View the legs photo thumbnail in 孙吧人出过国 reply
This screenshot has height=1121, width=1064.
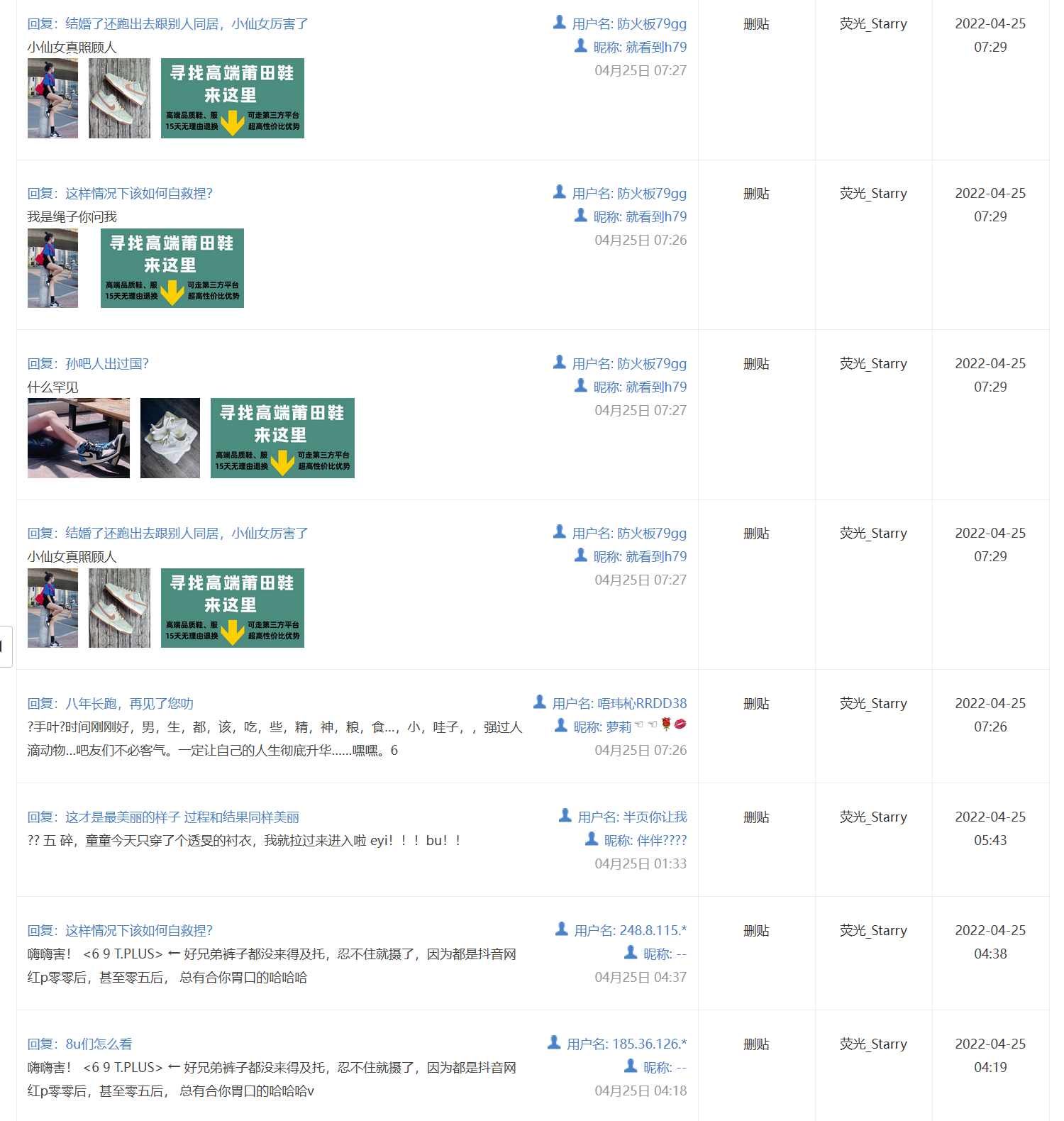pyautogui.click(x=78, y=437)
